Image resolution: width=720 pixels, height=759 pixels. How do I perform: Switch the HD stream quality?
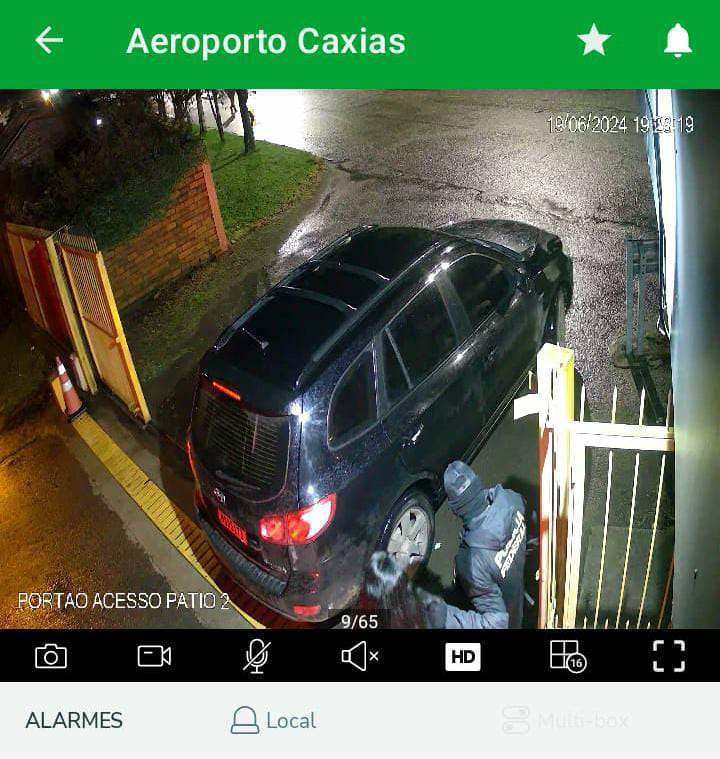coord(463,656)
